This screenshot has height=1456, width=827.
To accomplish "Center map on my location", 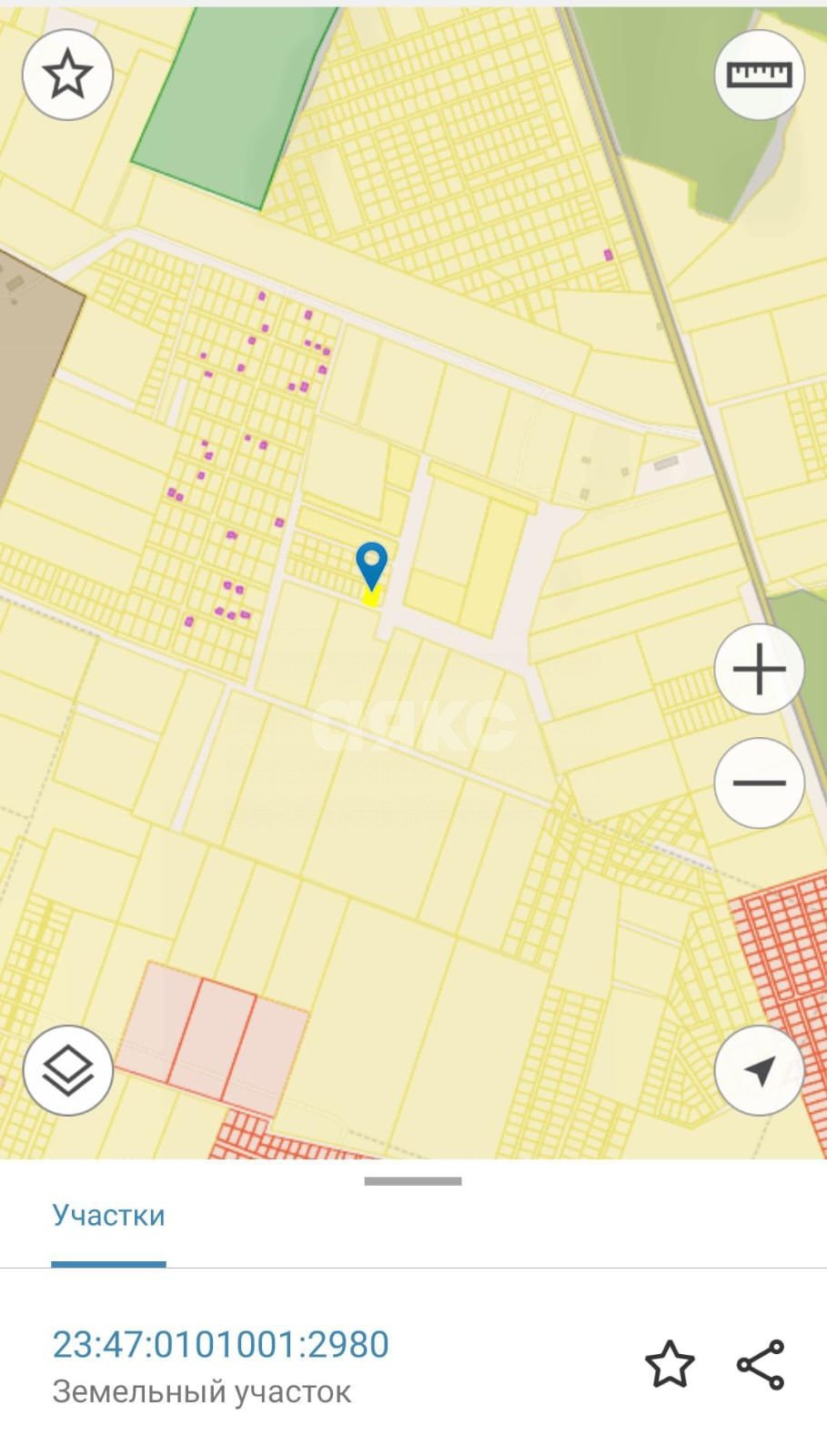I will 760,1070.
